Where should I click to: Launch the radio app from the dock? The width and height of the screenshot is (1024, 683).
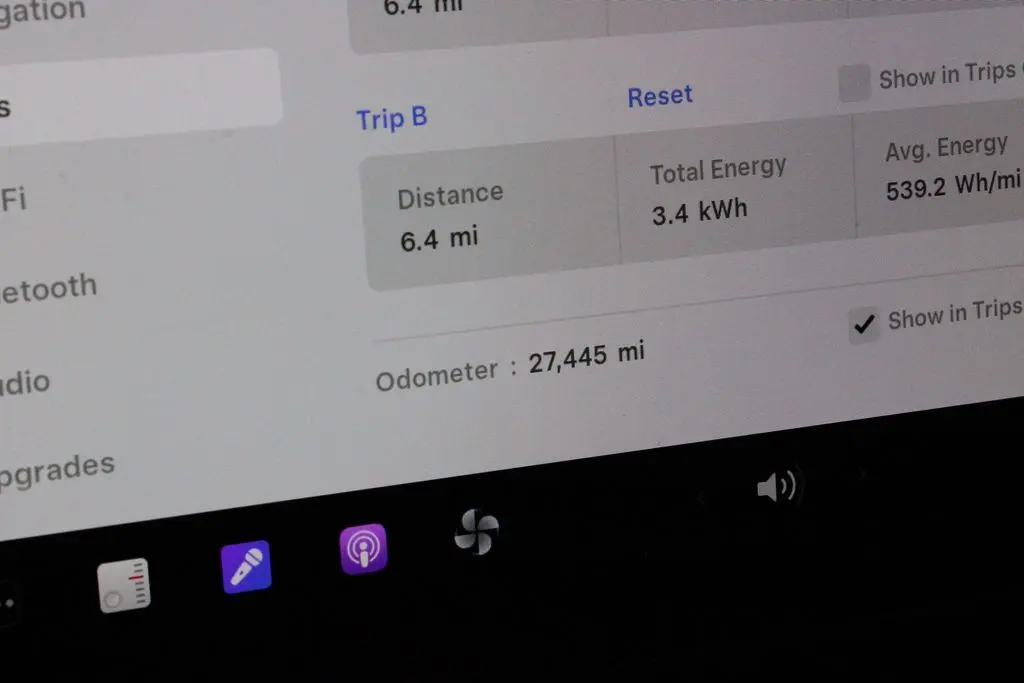coord(124,585)
